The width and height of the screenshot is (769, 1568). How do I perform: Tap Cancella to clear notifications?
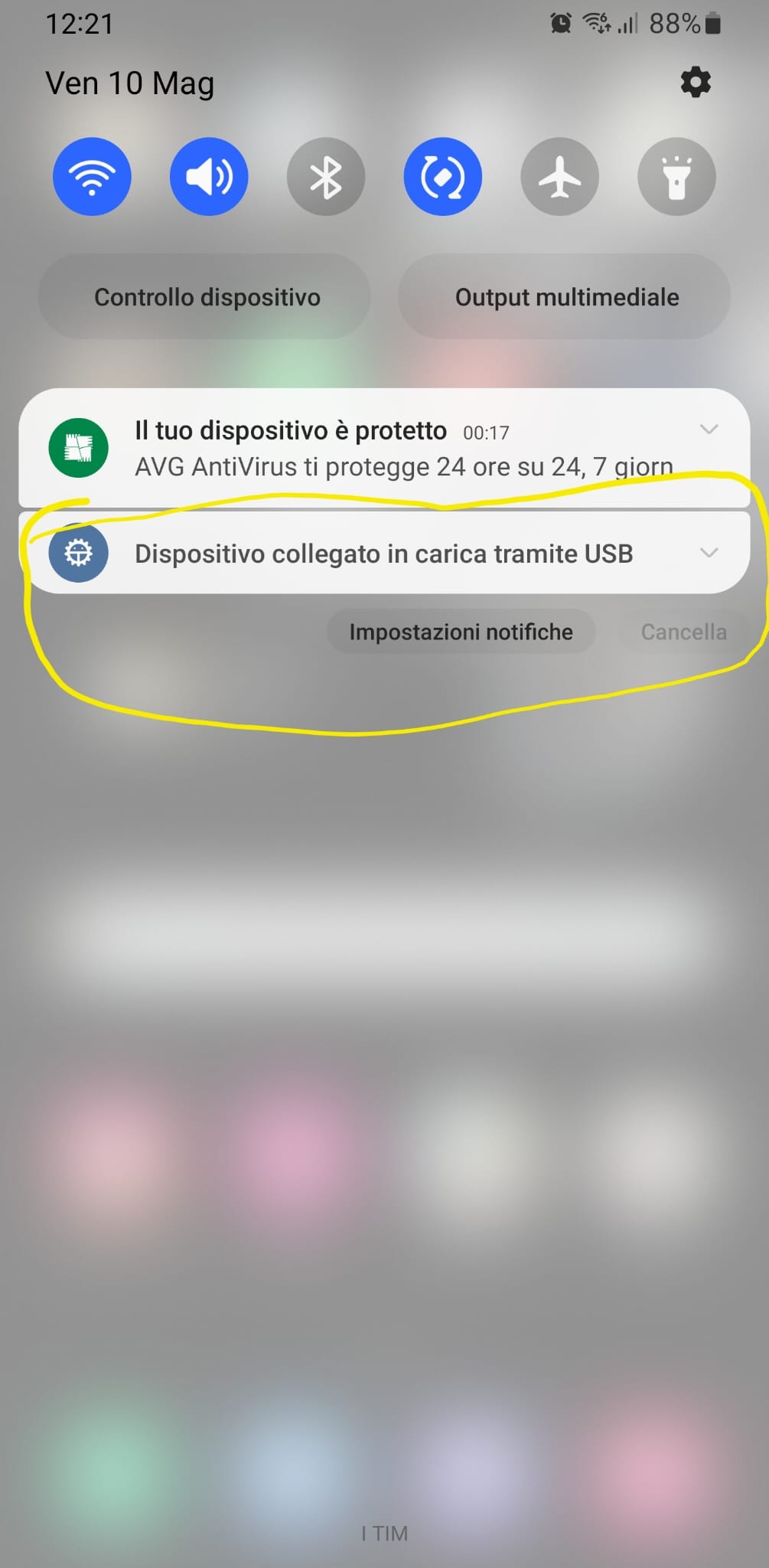click(x=683, y=632)
